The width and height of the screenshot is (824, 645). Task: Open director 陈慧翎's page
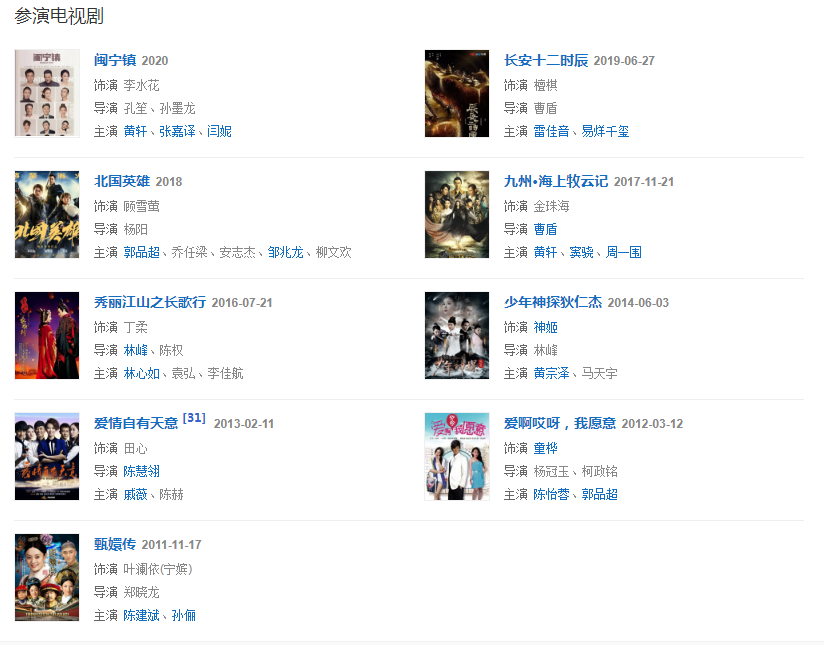click(141, 471)
